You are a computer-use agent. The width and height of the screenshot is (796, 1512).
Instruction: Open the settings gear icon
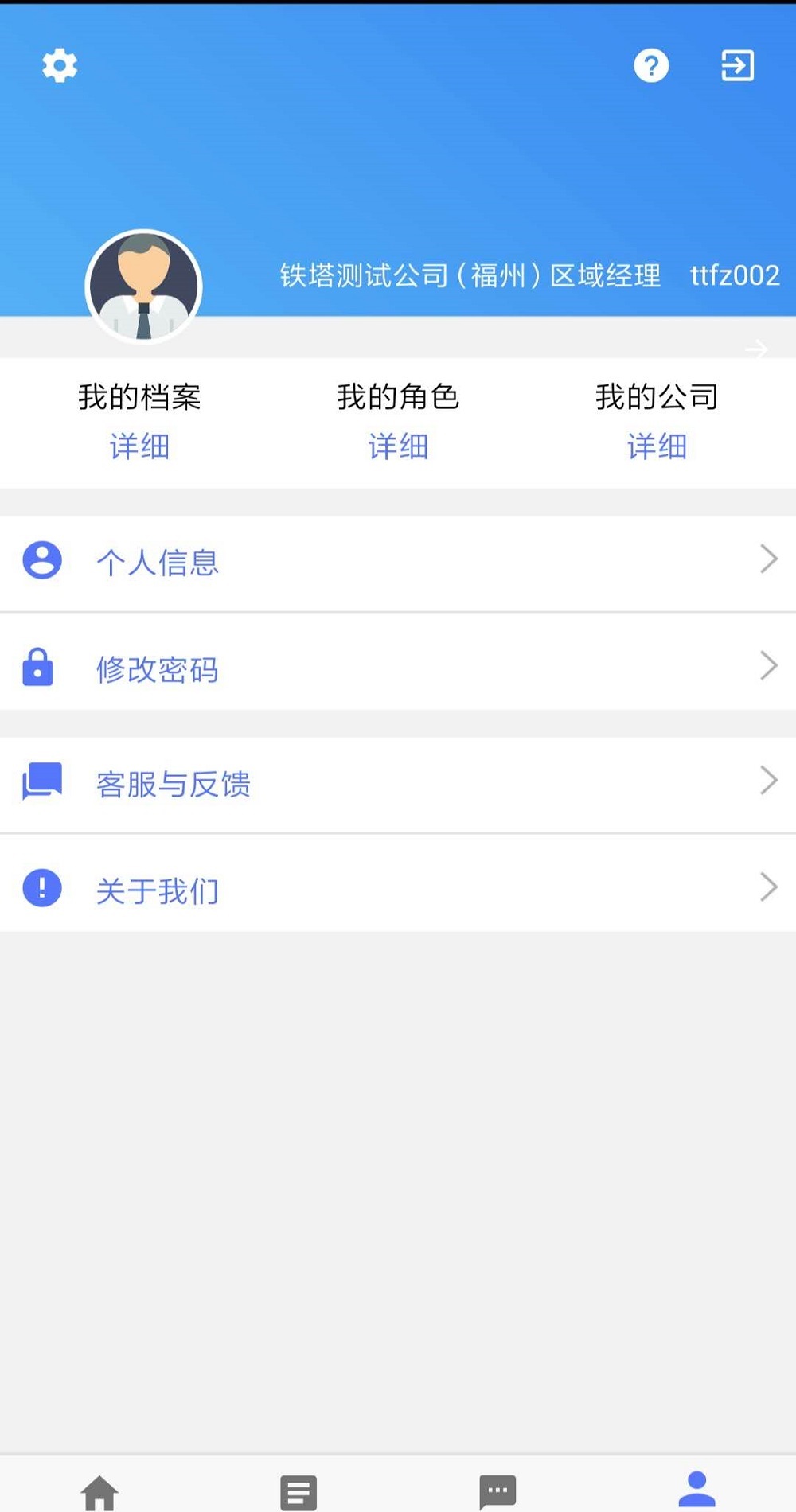pos(60,65)
